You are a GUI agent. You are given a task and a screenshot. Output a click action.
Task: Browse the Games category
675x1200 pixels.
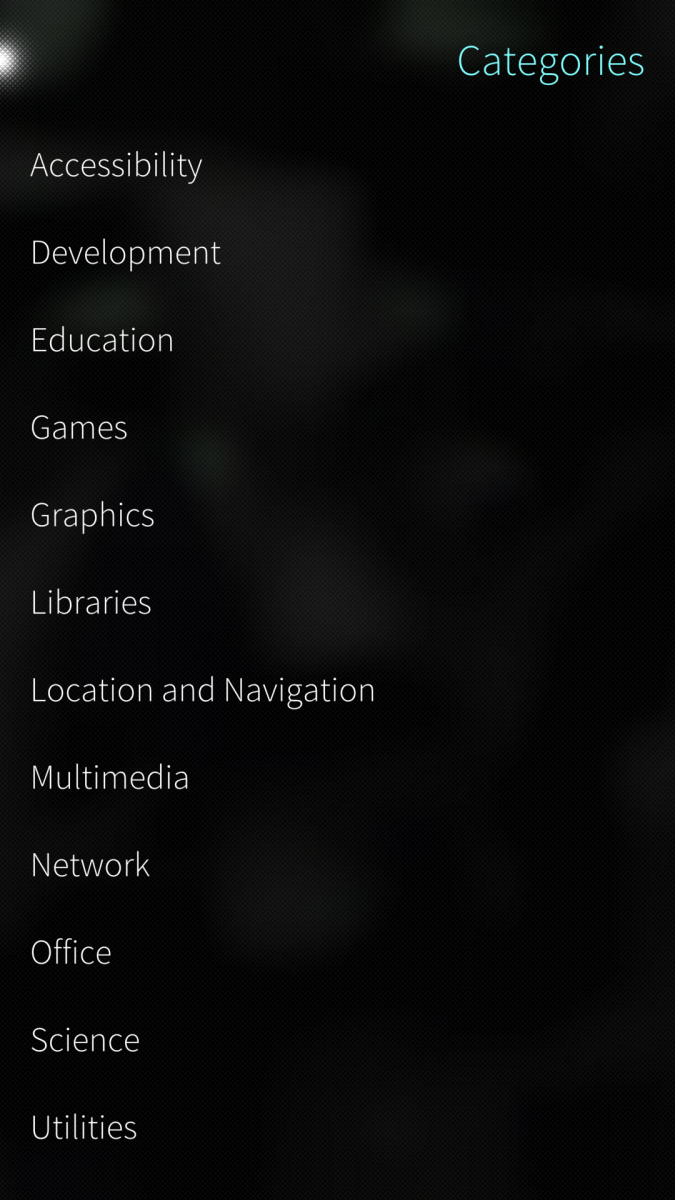(79, 428)
